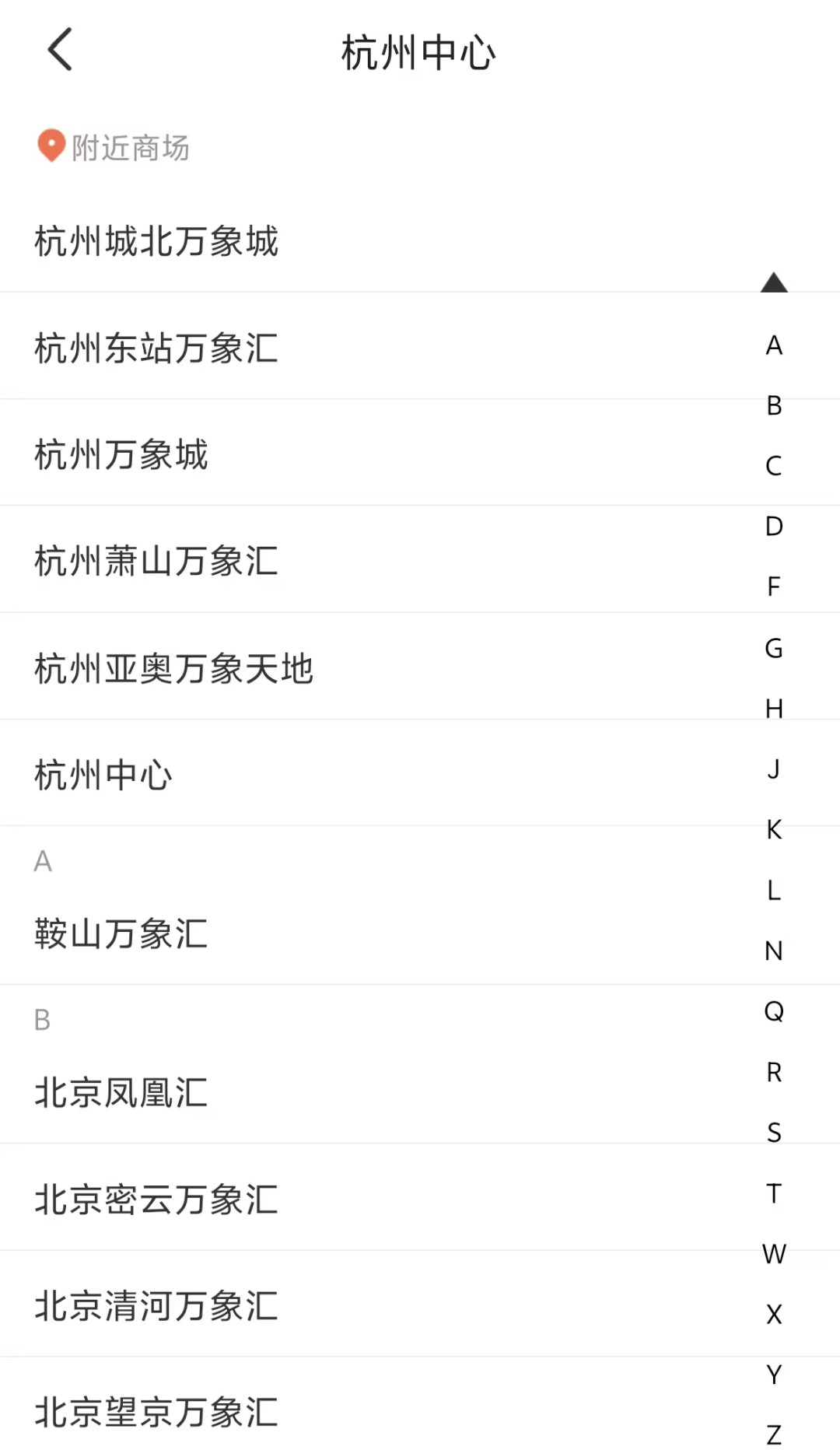
Task: Select 北京凤凰汇
Action: (x=121, y=1092)
